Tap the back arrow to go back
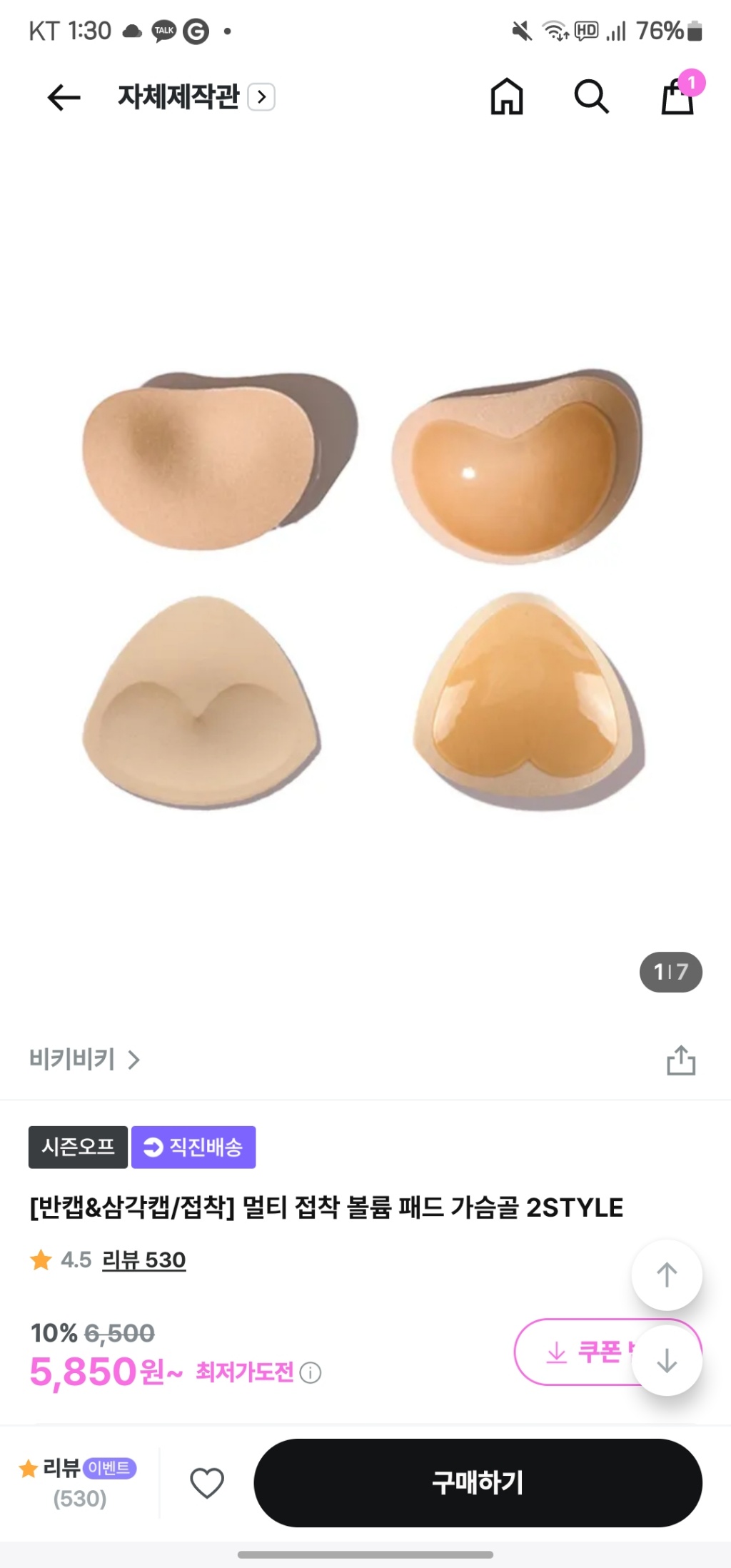The image size is (731, 1568). pos(61,98)
